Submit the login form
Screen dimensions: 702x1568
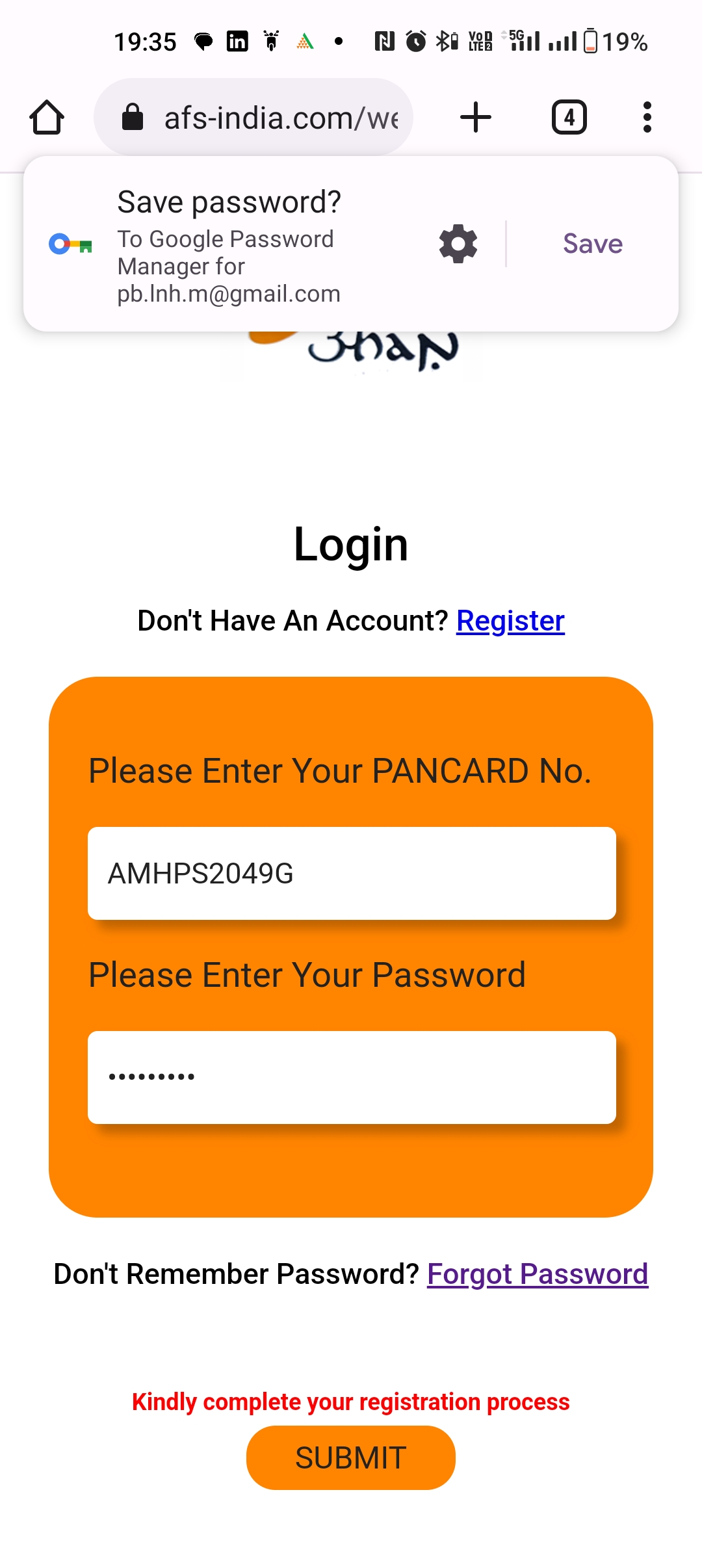pos(351,1457)
